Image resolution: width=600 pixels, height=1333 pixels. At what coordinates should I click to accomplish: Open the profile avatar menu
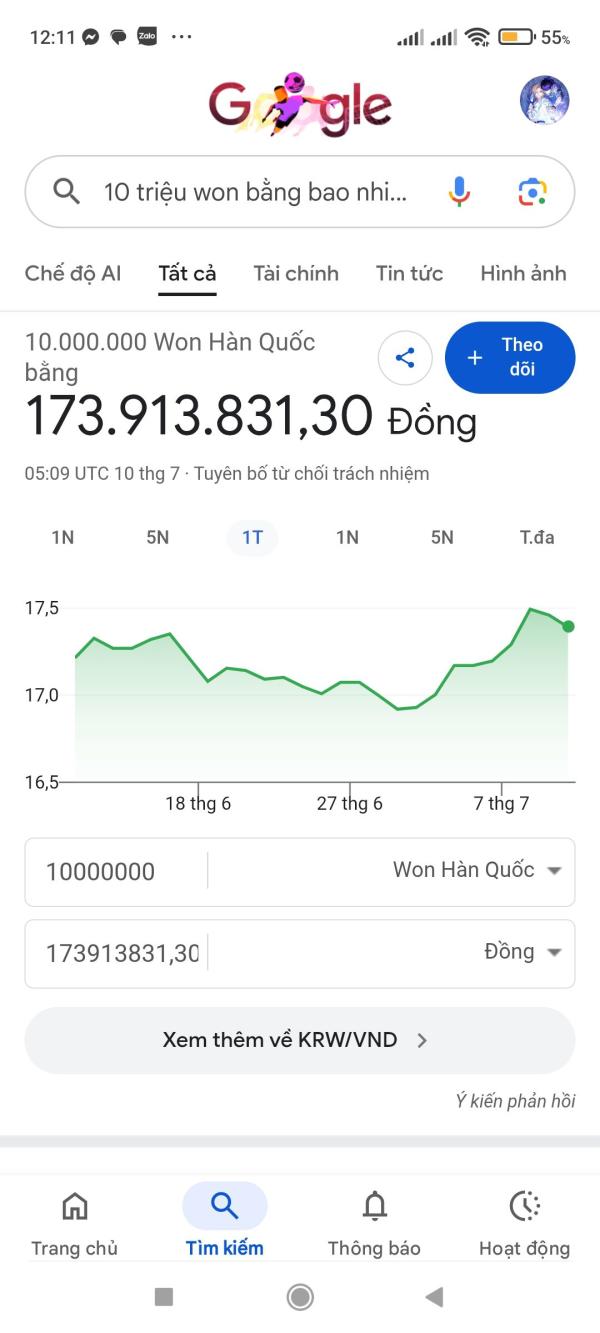point(545,100)
